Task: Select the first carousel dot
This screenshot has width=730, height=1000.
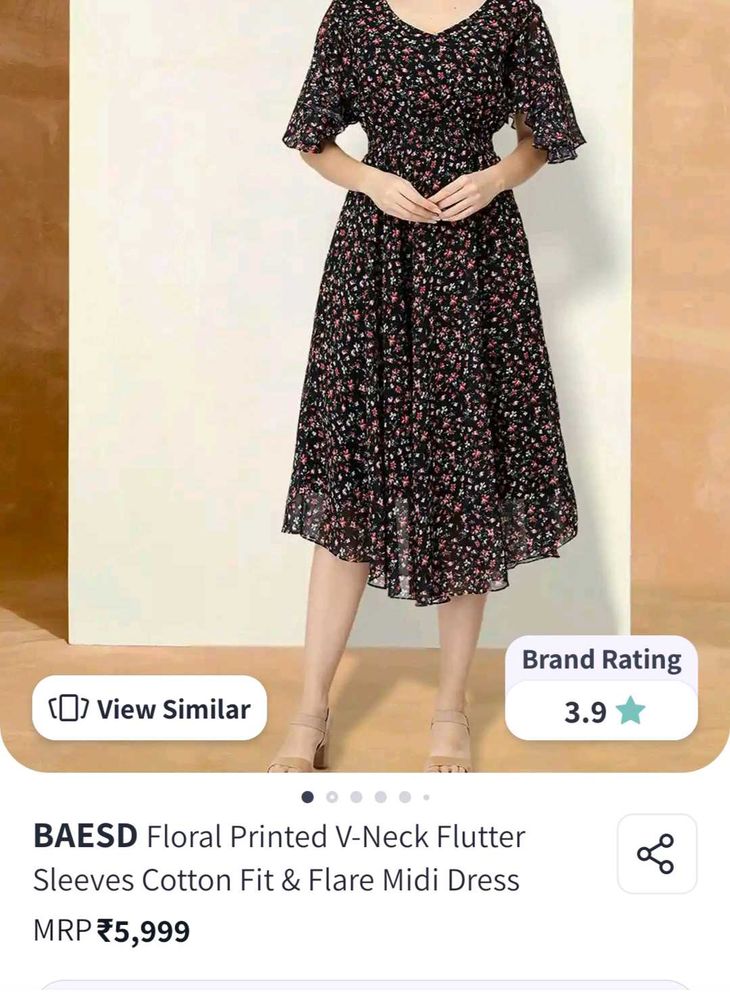Action: (307, 797)
